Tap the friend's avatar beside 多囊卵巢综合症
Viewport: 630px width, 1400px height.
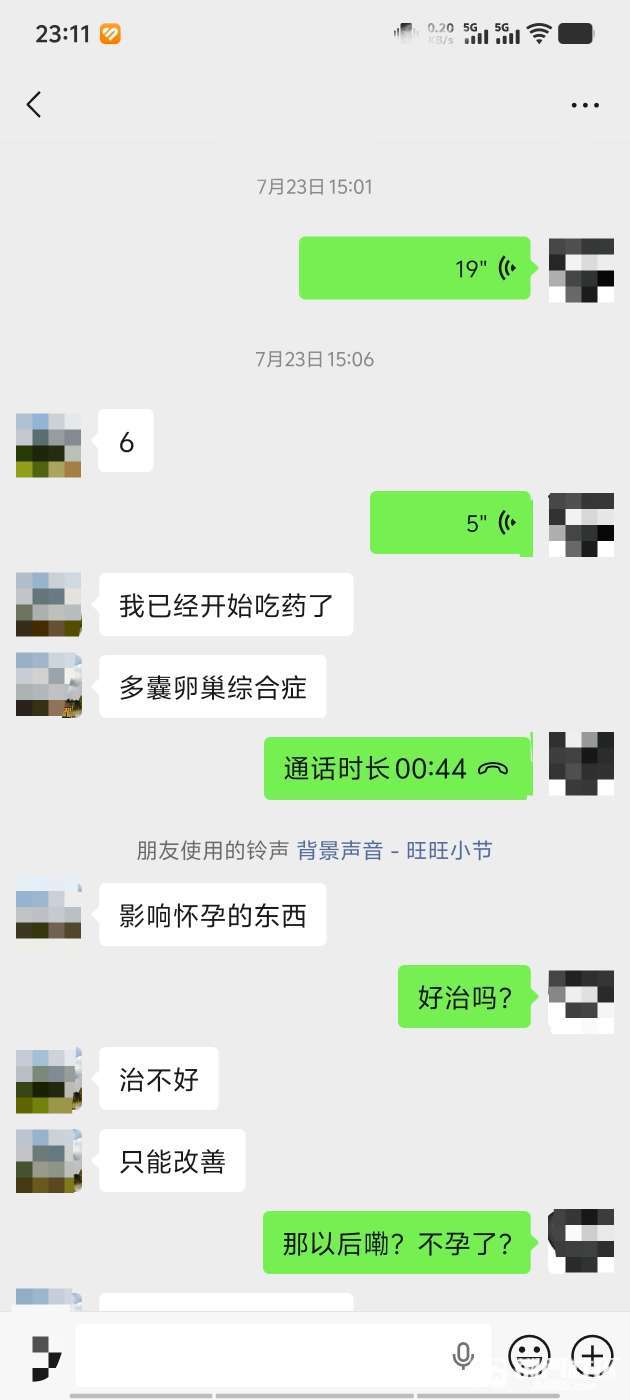coord(48,686)
